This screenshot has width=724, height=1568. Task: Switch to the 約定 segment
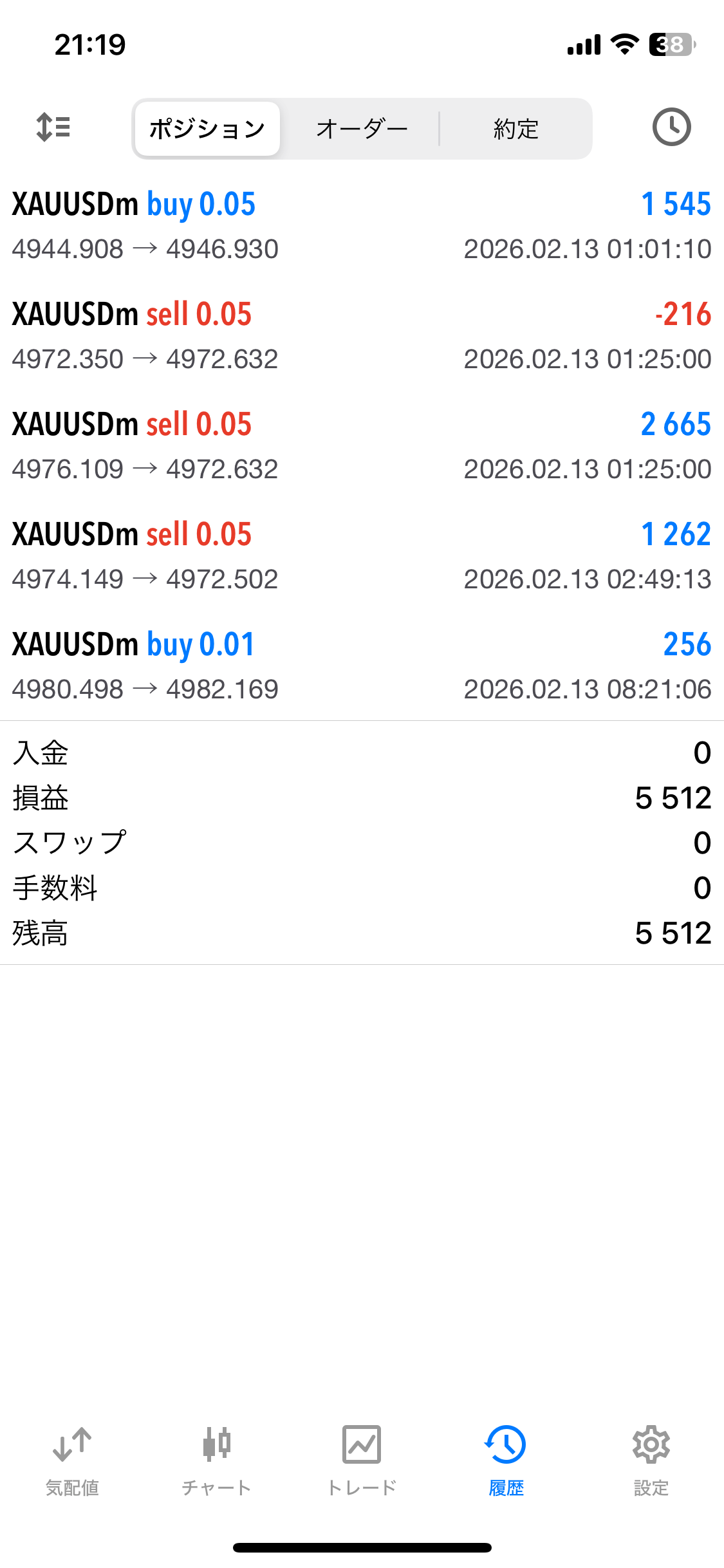(x=515, y=129)
